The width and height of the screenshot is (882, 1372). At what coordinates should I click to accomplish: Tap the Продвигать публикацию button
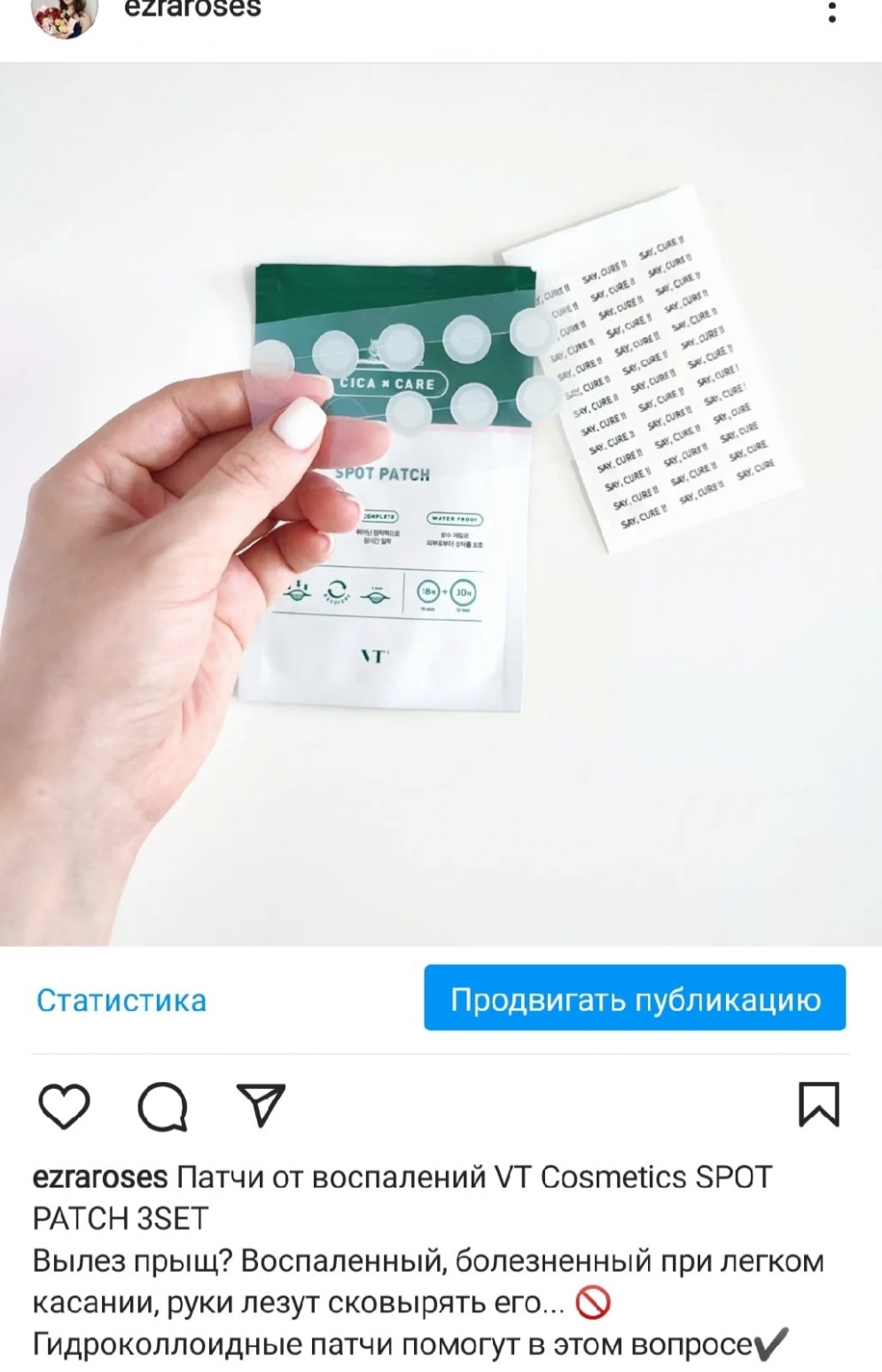pos(635,998)
